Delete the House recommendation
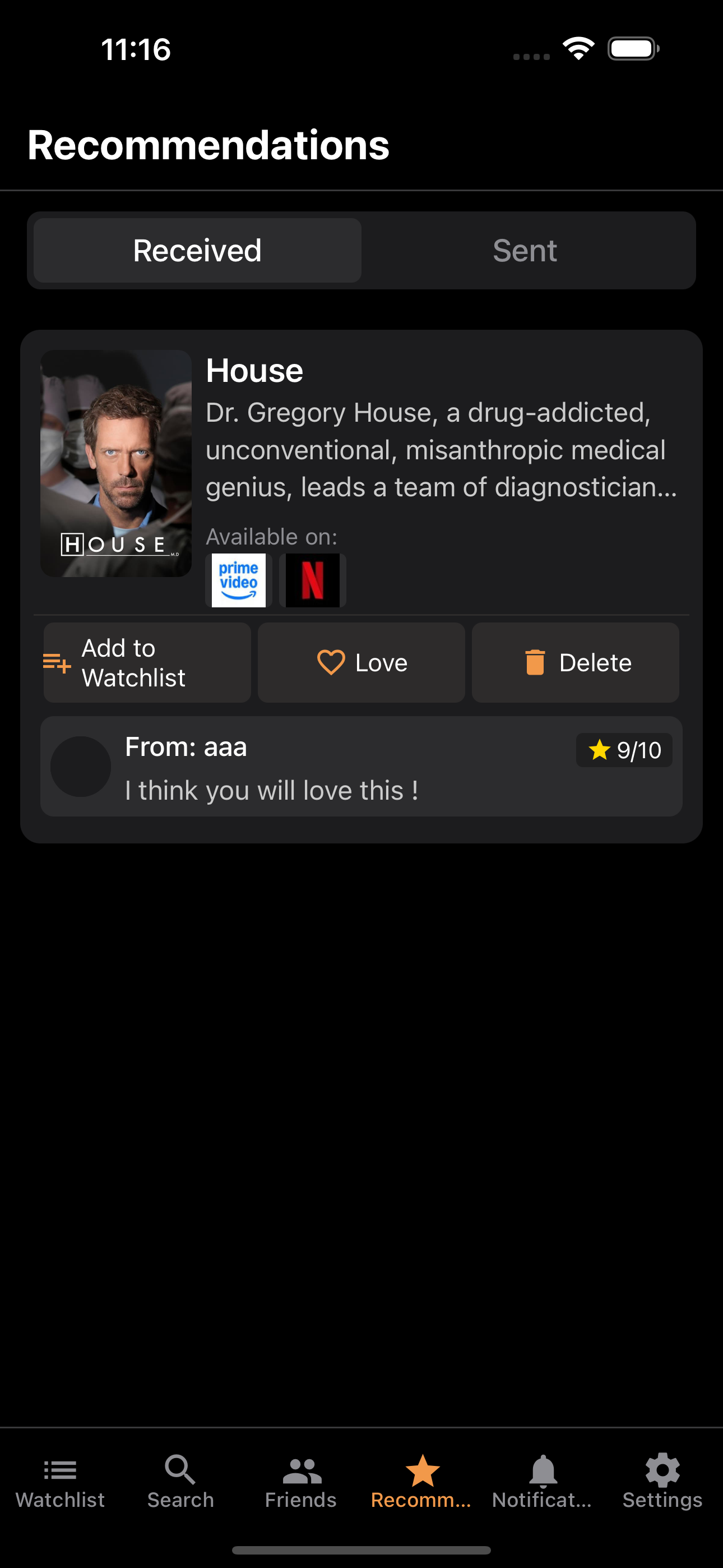723x1568 pixels. (x=574, y=662)
